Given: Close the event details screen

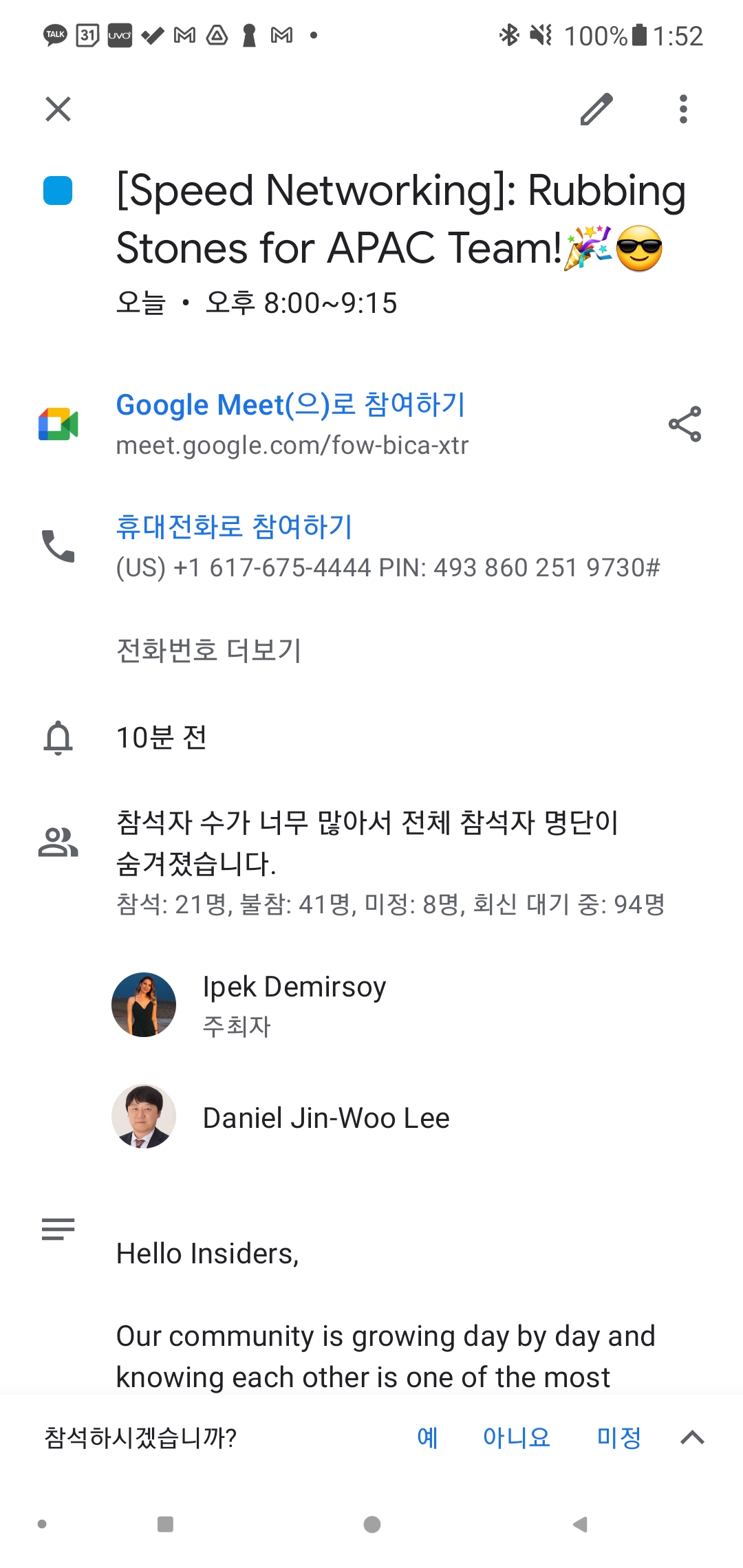Looking at the screenshot, I should (x=58, y=109).
